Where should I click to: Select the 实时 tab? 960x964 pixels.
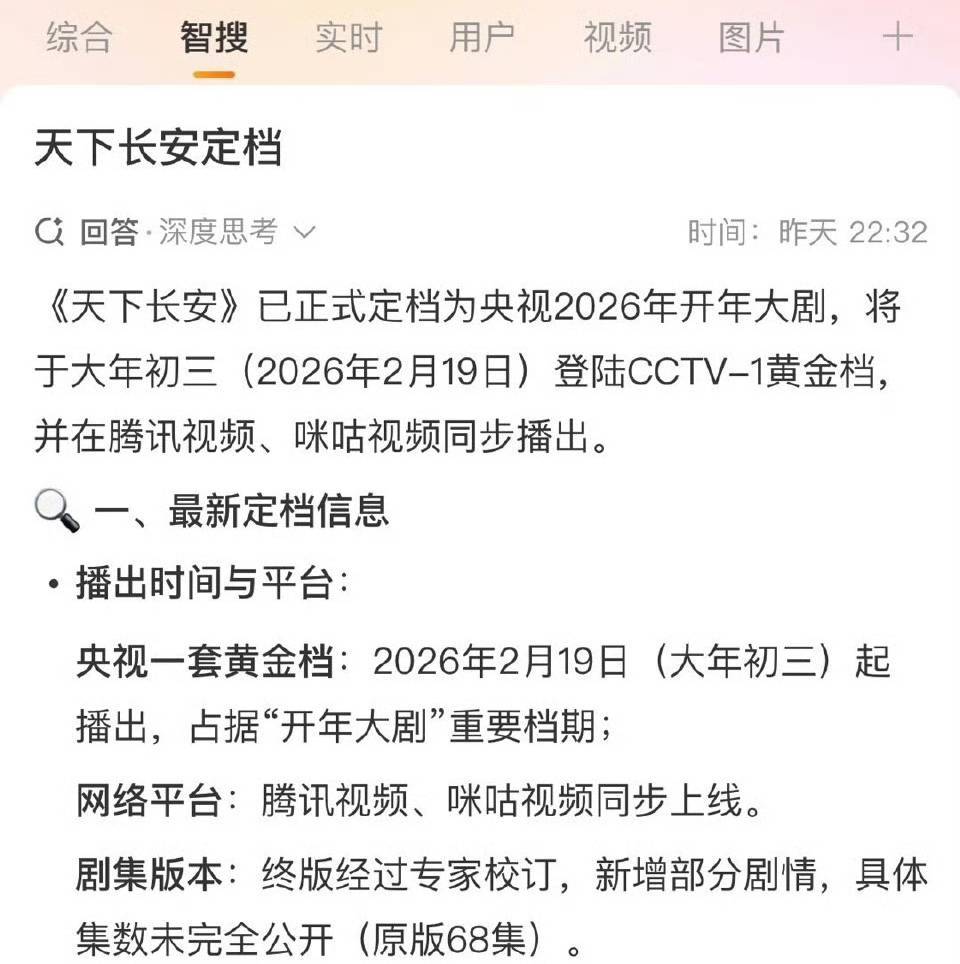pos(348,38)
